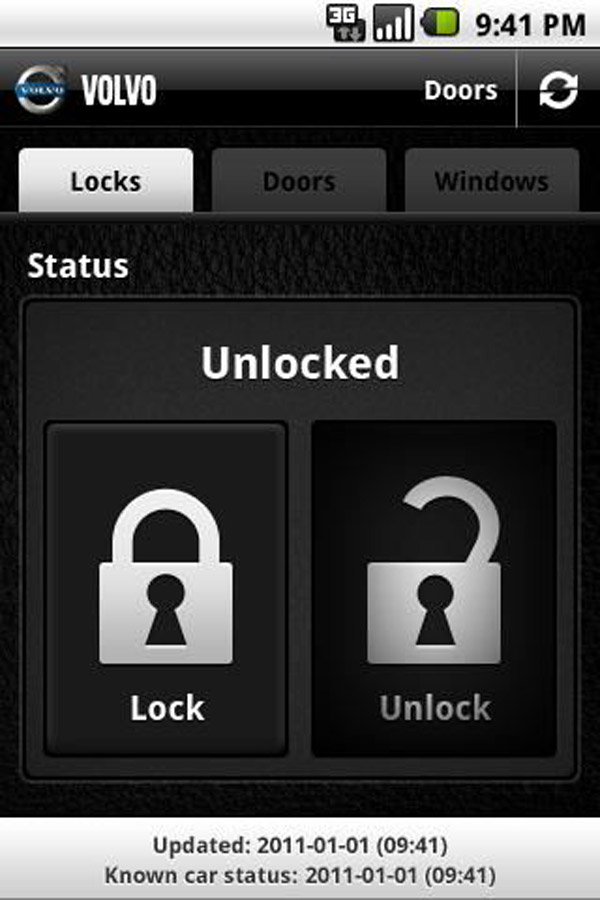This screenshot has width=600, height=900.
Task: Switch to the Doors tab
Action: pos(299,181)
